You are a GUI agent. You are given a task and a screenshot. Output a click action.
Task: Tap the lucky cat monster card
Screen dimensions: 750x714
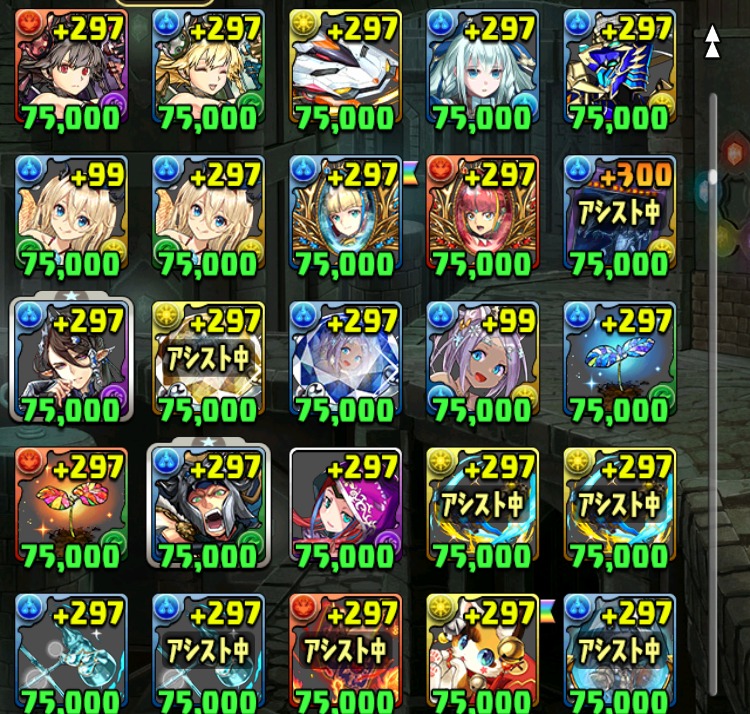tap(482, 652)
